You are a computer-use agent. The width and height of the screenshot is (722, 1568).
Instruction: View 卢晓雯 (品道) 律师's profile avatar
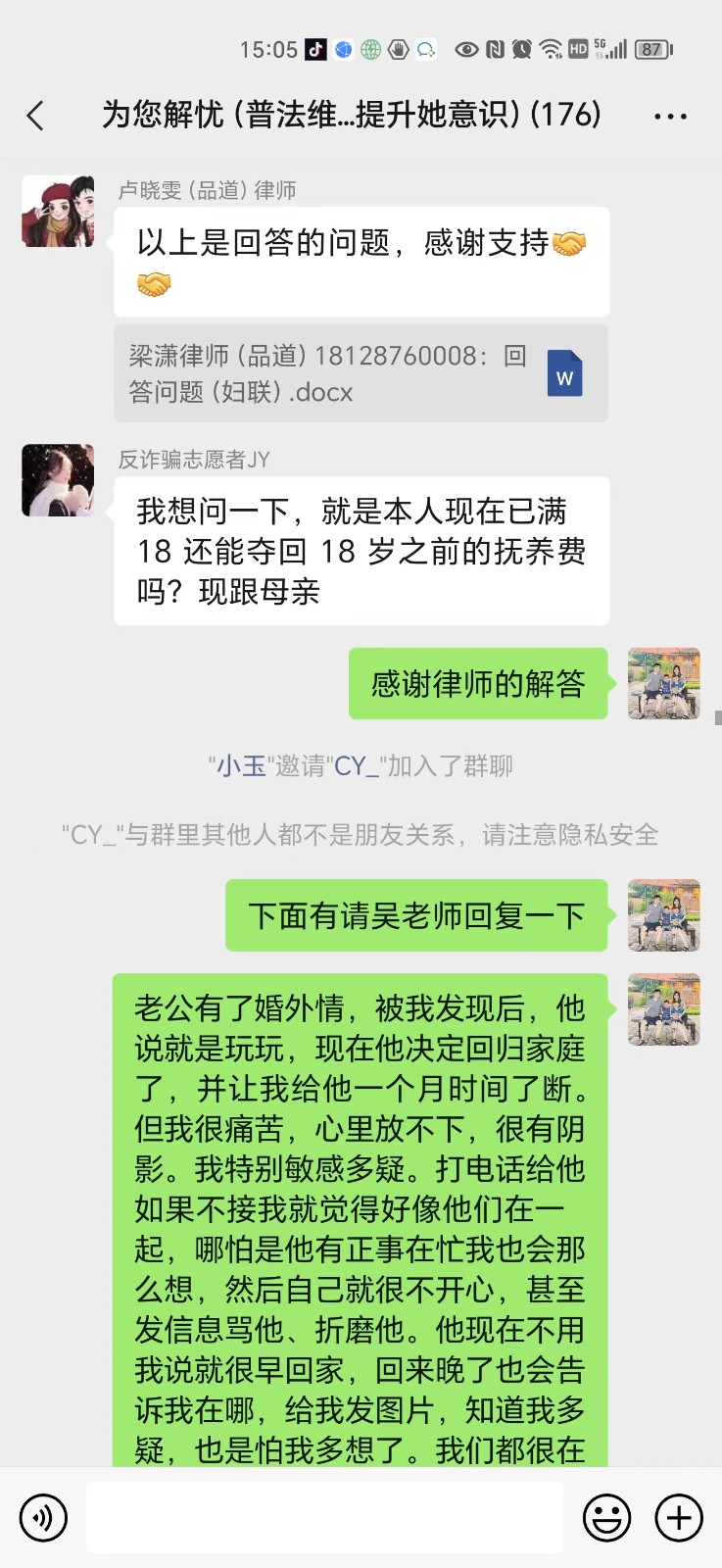click(58, 212)
